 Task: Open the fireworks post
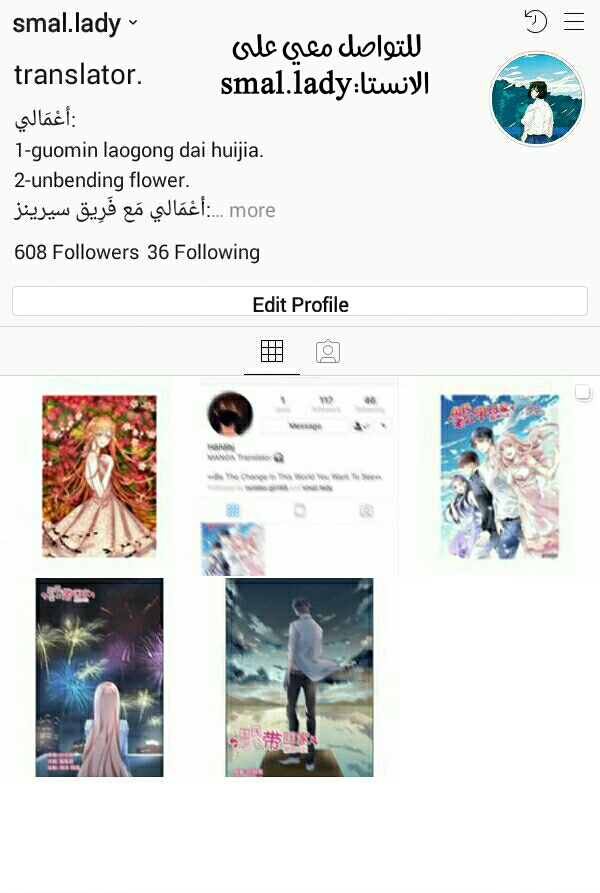pos(99,677)
